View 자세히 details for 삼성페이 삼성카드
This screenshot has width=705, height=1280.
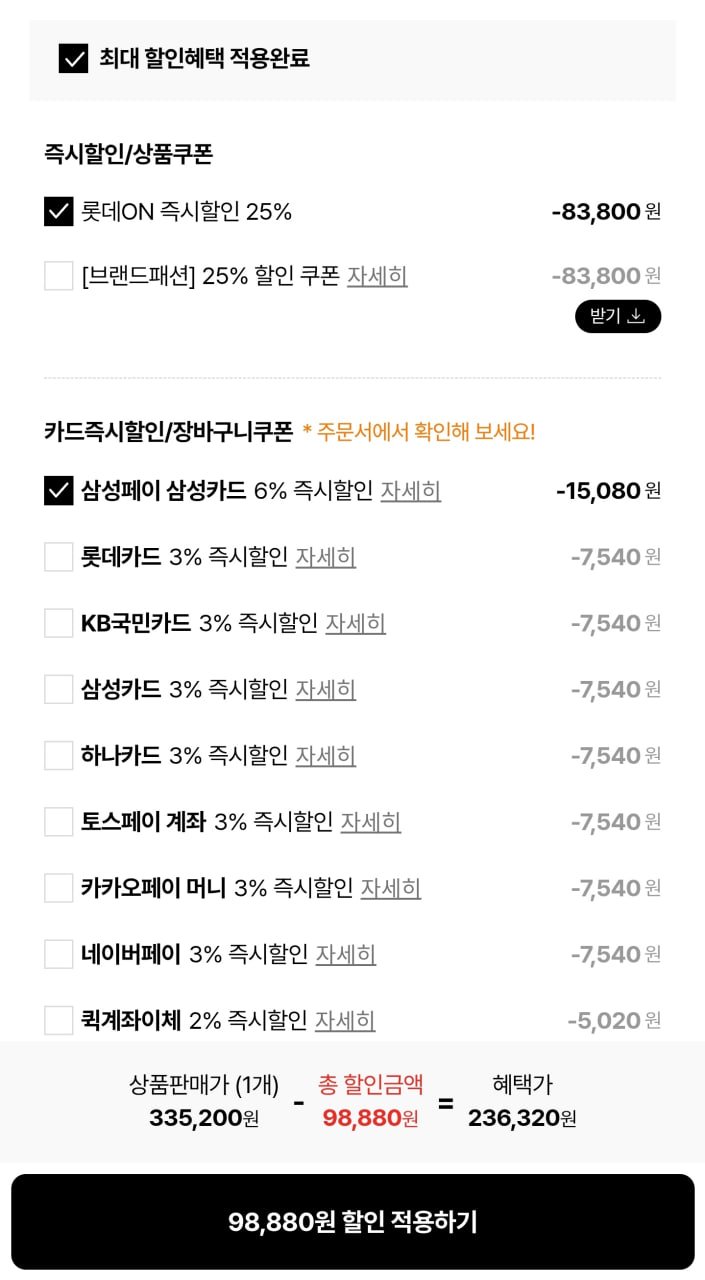pyautogui.click(x=410, y=491)
